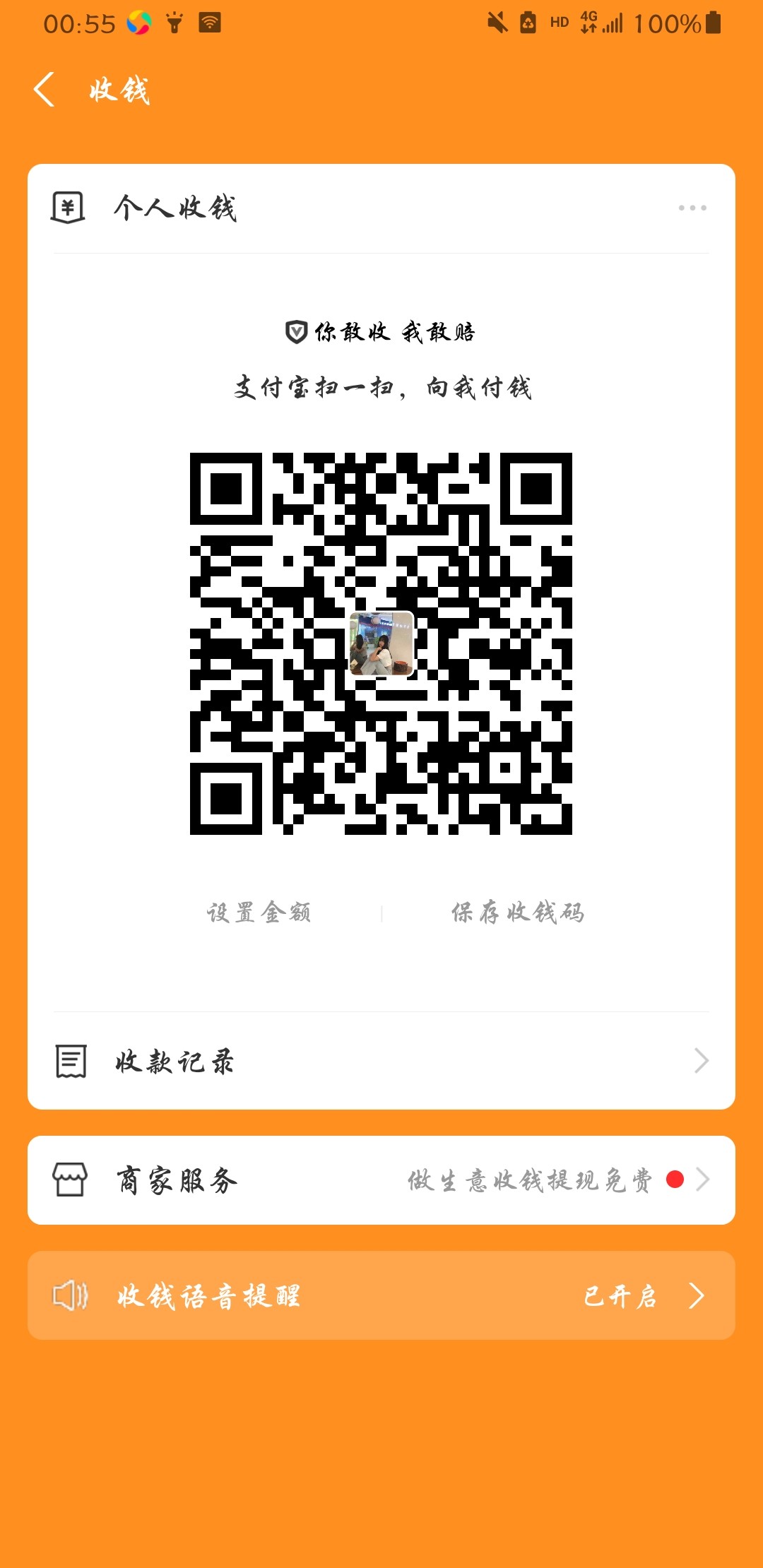Click the shield icon before 你敢收 我敢赔
The image size is (763, 1568).
pyautogui.click(x=297, y=332)
